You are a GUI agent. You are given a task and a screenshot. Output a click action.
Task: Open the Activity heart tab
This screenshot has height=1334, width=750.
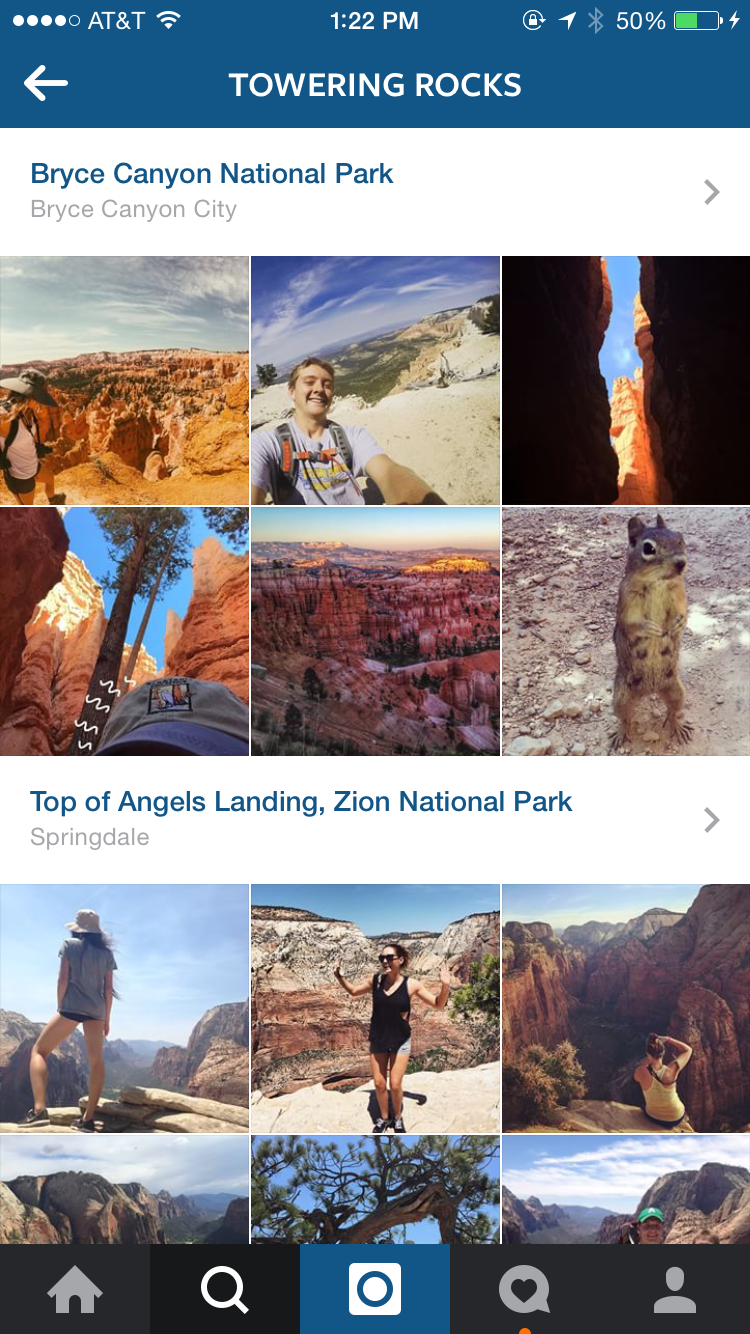tap(525, 1290)
